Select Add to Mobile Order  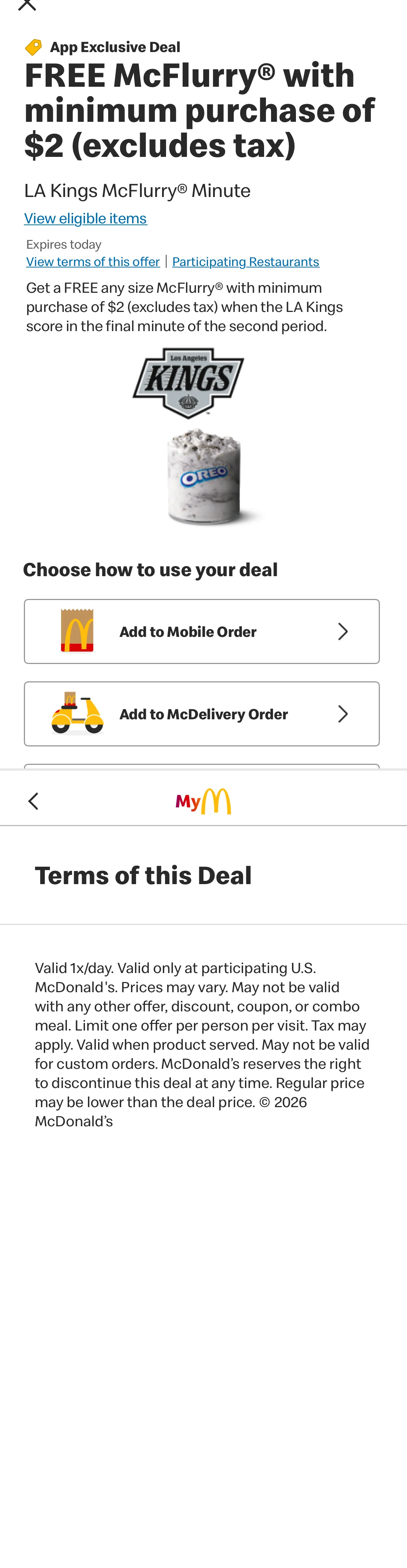click(x=202, y=631)
